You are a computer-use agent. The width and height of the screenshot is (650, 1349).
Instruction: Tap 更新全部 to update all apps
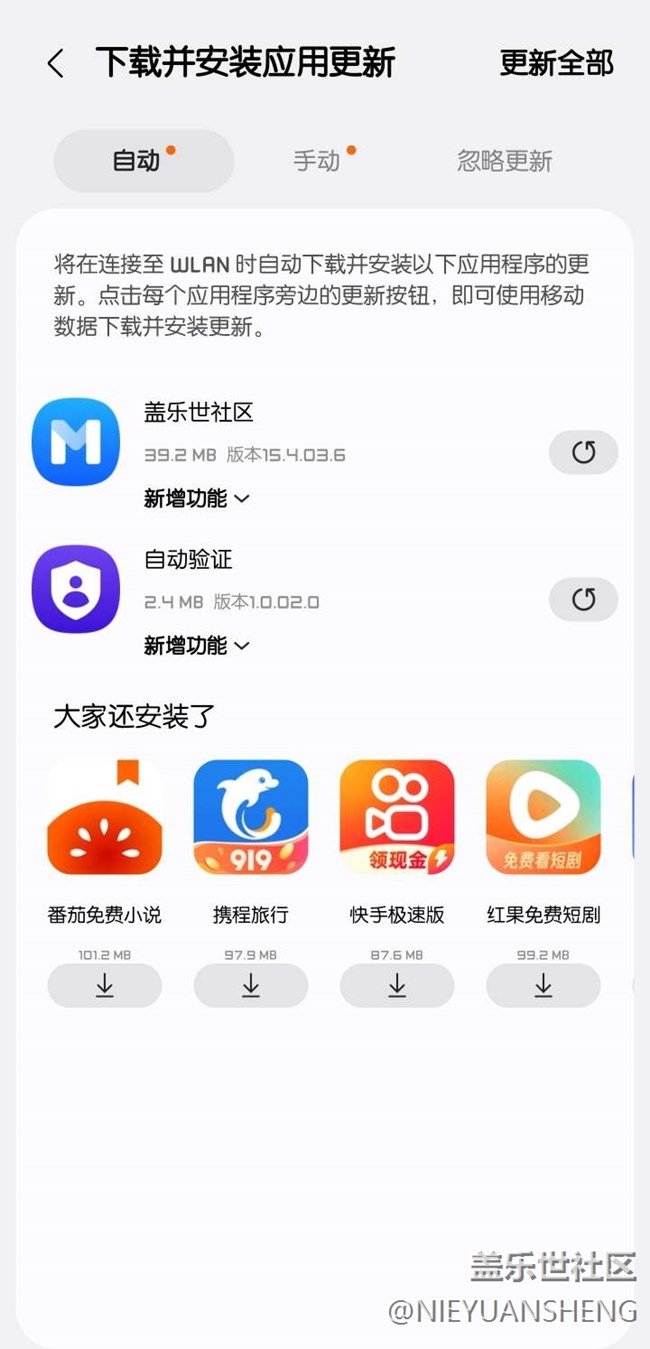point(556,63)
